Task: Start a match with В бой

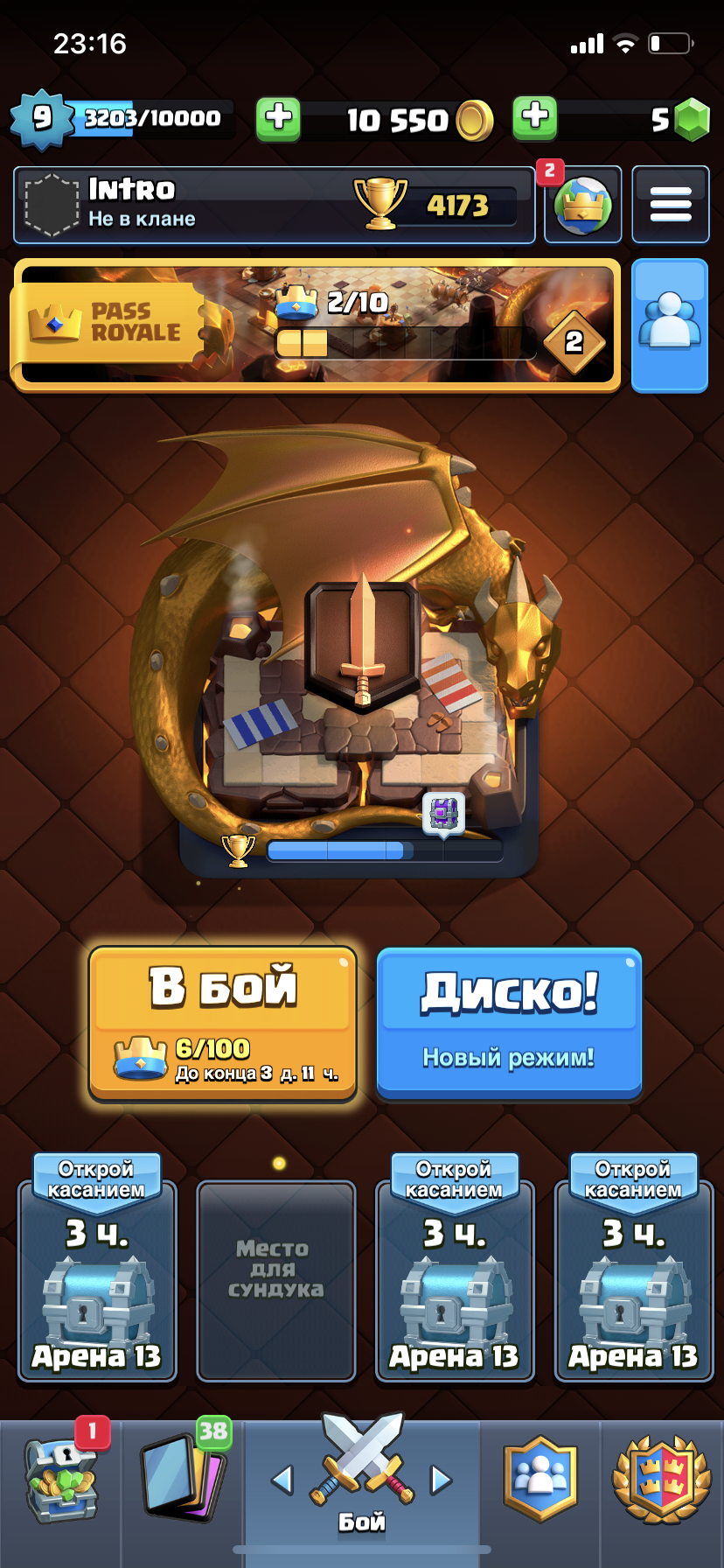Action: pyautogui.click(x=223, y=1022)
